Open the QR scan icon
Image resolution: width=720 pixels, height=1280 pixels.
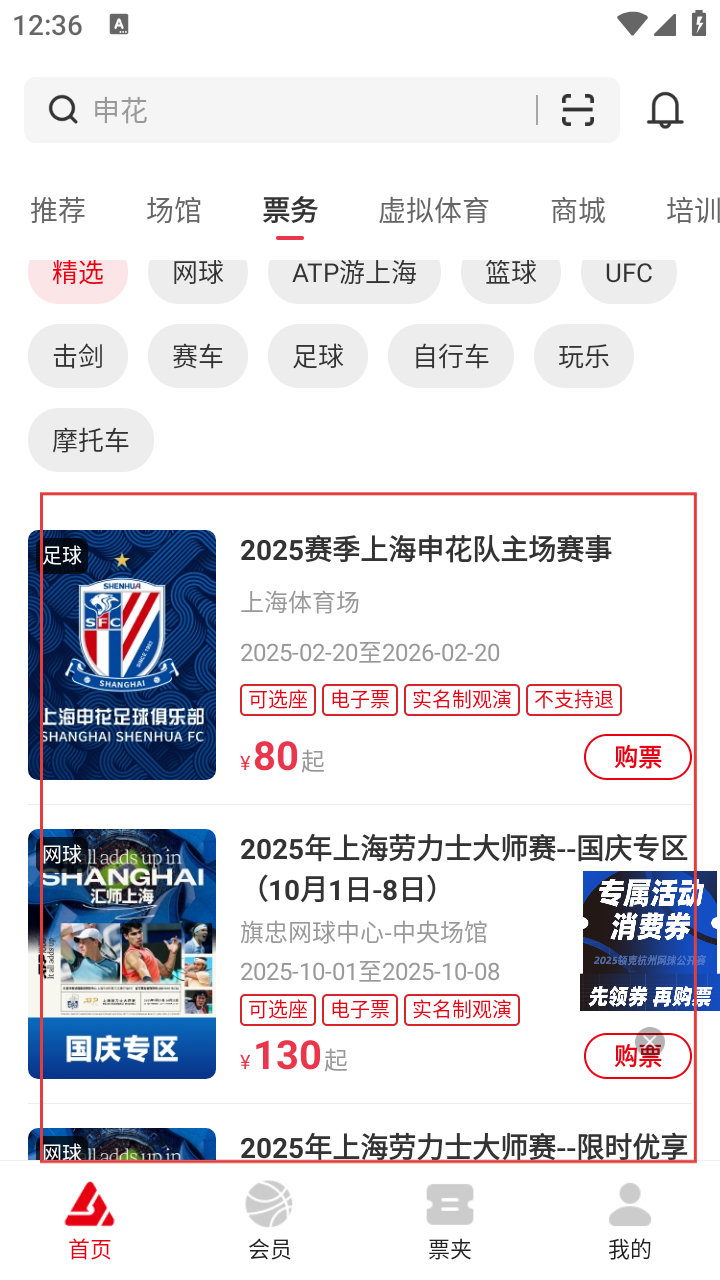tap(578, 110)
